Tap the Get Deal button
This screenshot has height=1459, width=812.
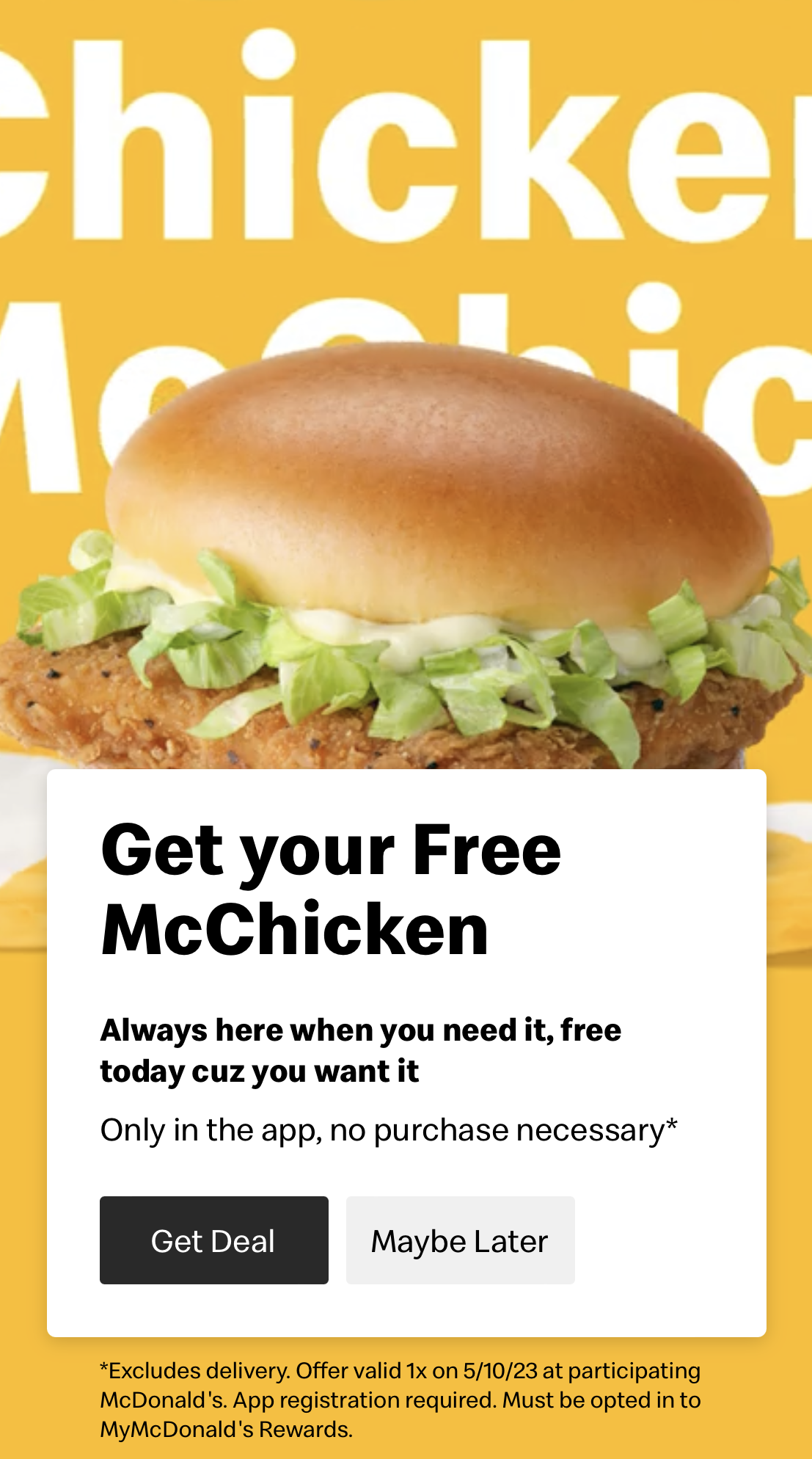point(213,1240)
